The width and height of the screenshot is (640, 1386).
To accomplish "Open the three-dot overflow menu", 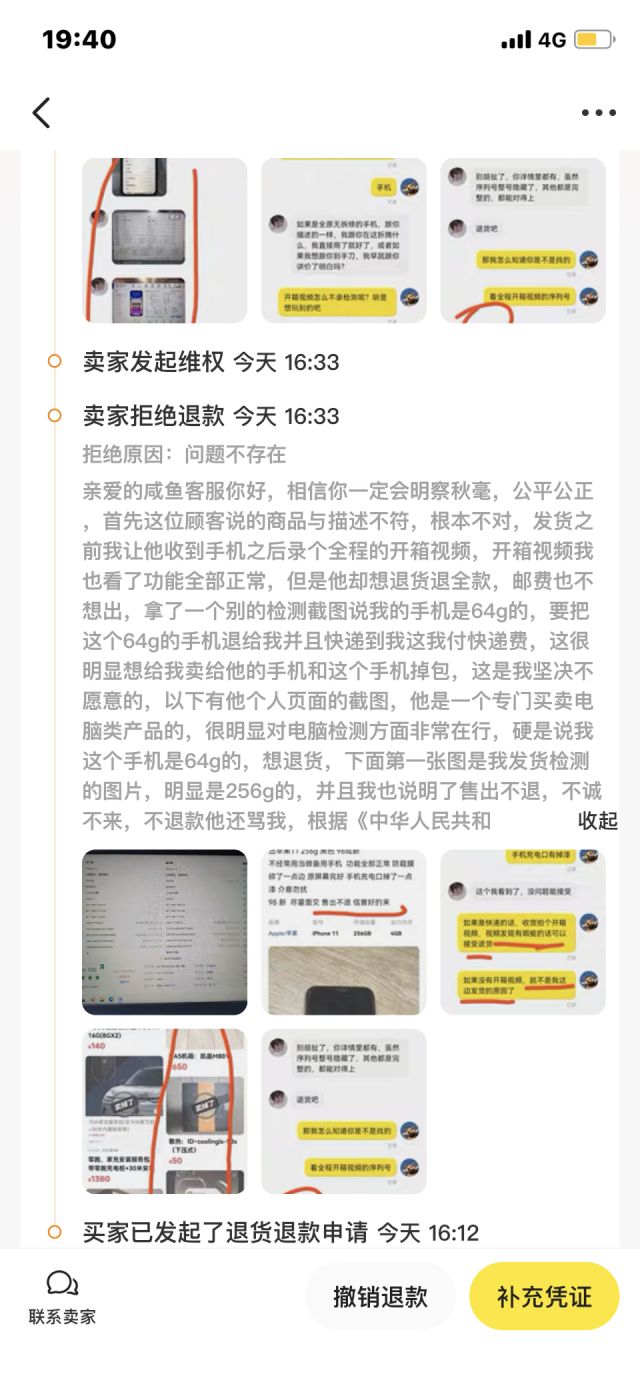I will [598, 113].
